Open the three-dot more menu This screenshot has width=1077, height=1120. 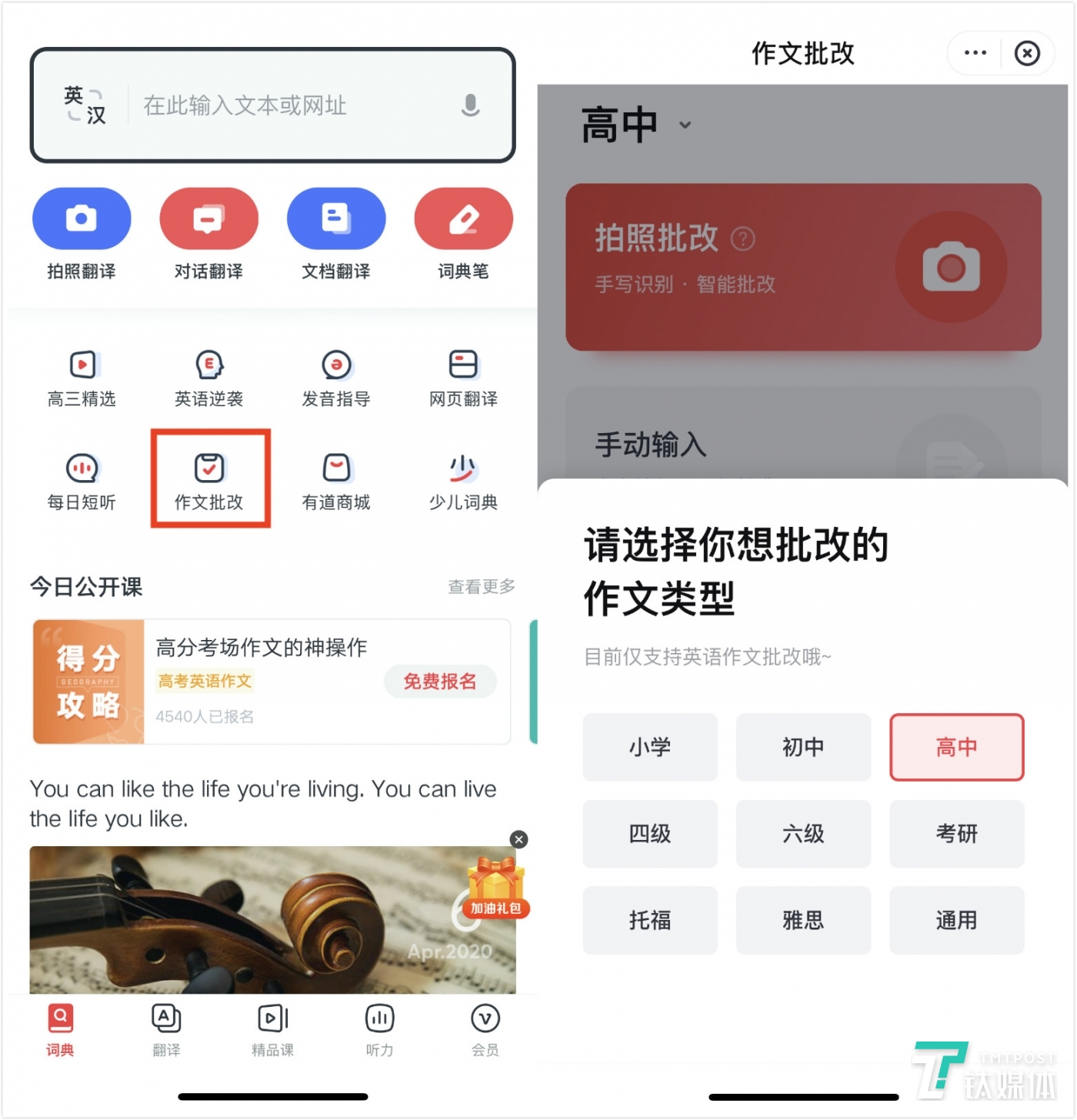click(975, 53)
